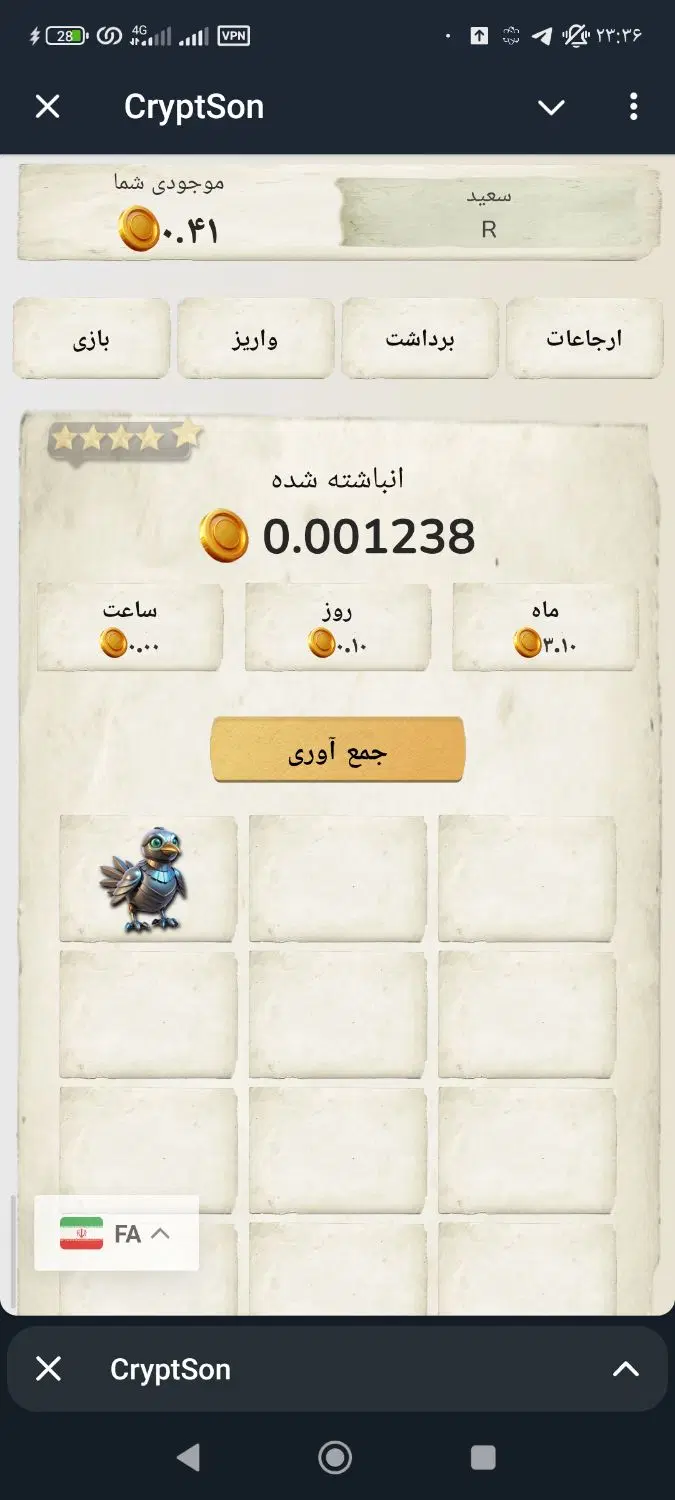Go to واریز (deposit)
This screenshot has height=1500, width=675.
pyautogui.click(x=256, y=339)
